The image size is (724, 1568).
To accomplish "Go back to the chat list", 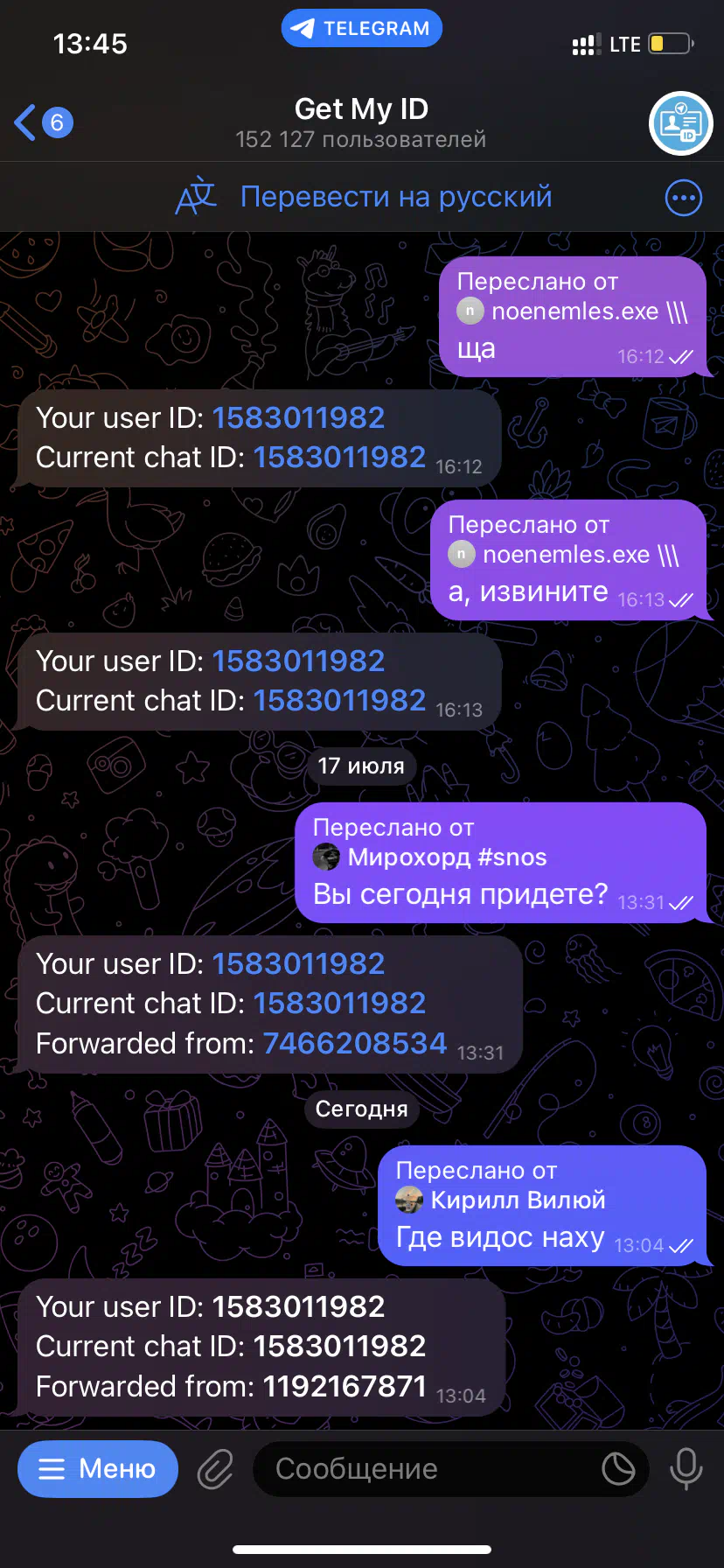I will coord(43,122).
